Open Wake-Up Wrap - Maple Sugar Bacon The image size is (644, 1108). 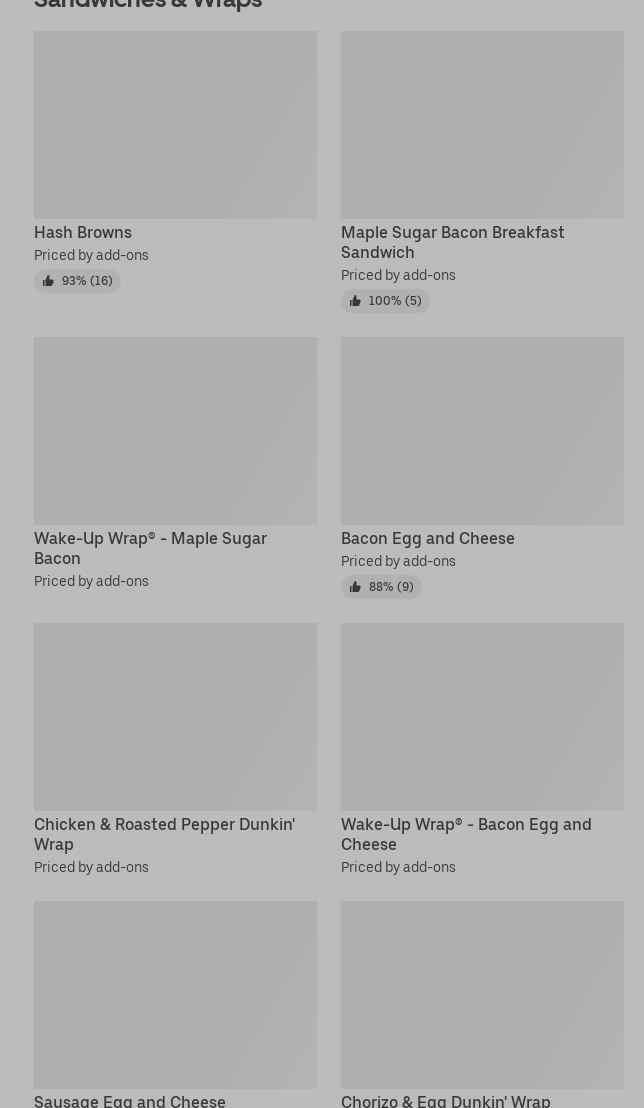pos(175,431)
